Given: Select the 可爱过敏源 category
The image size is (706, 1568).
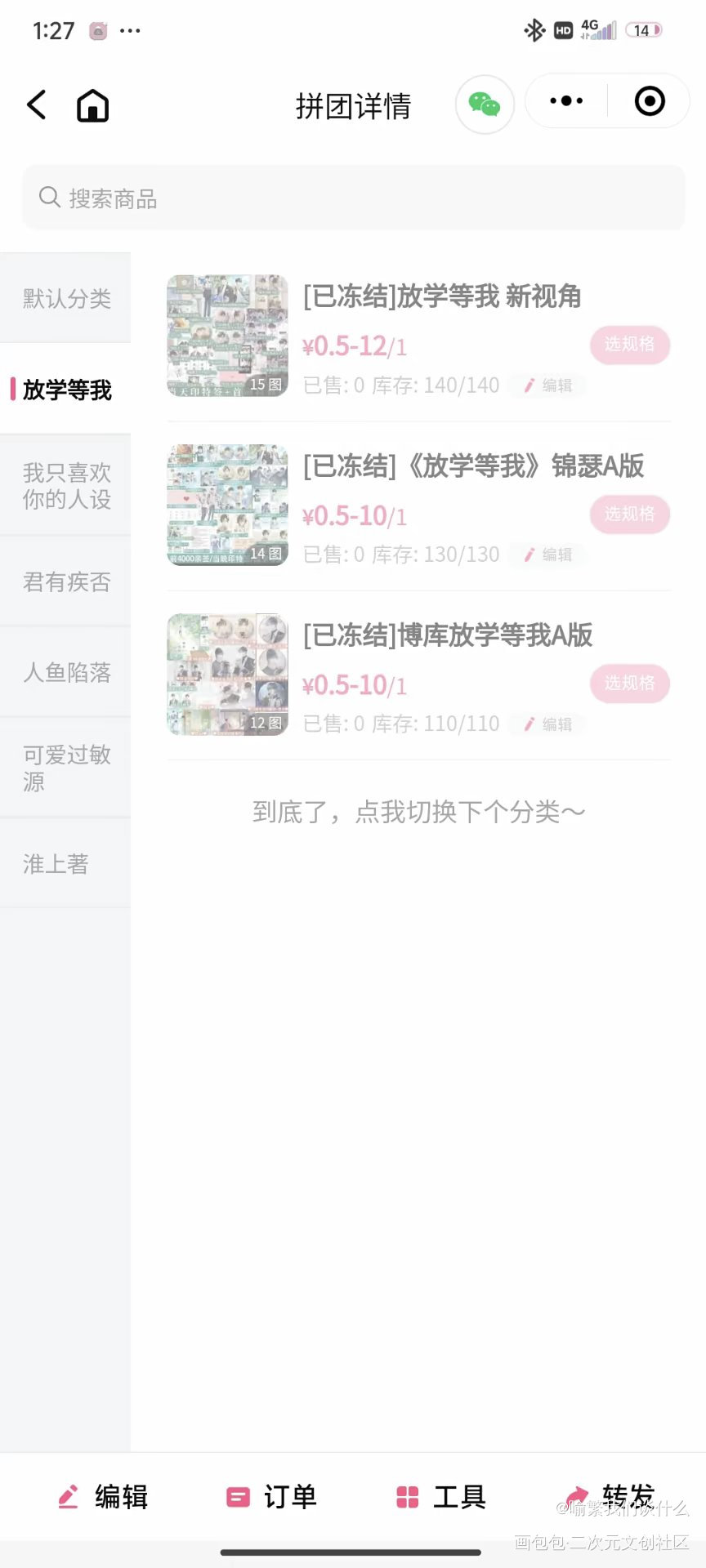Looking at the screenshot, I should pyautogui.click(x=66, y=768).
